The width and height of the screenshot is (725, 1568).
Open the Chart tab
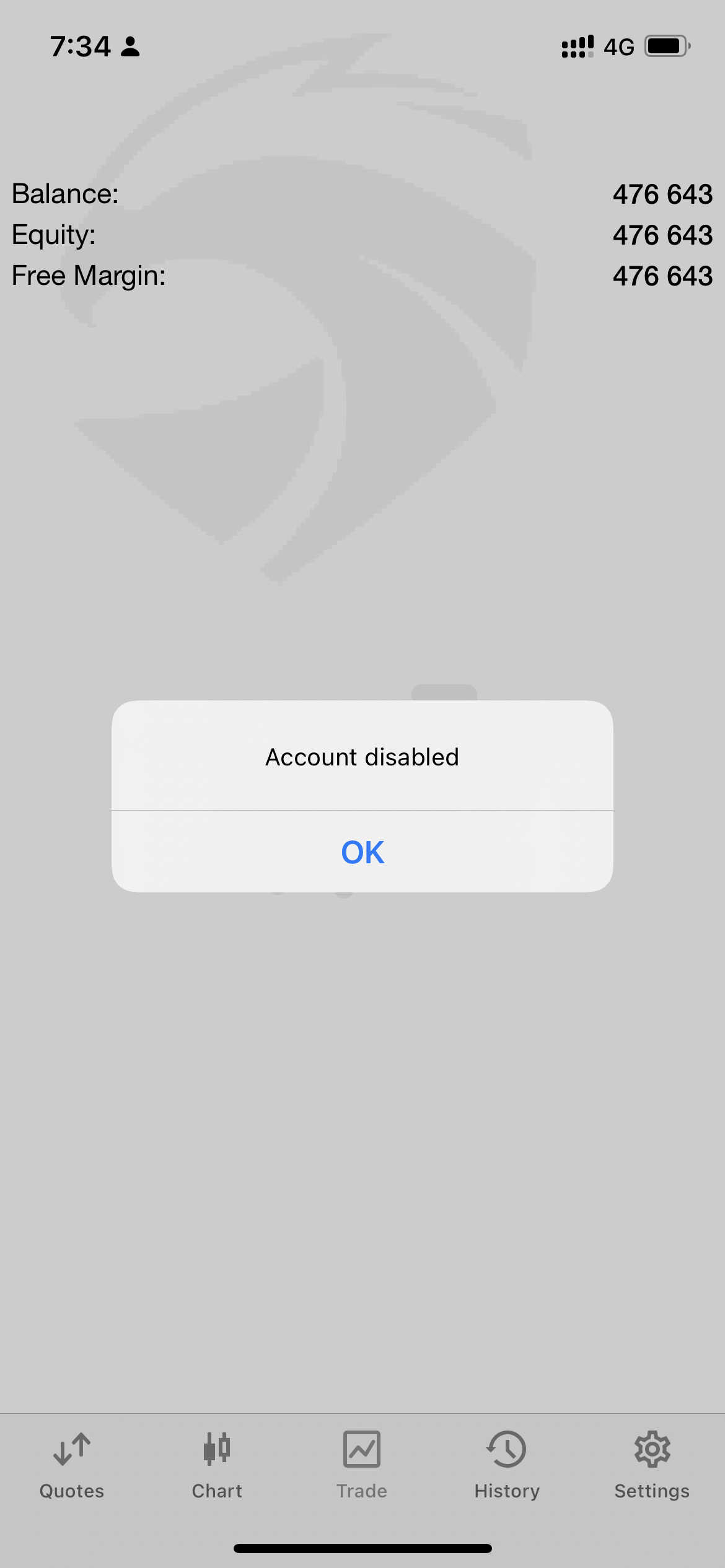coord(217,1466)
